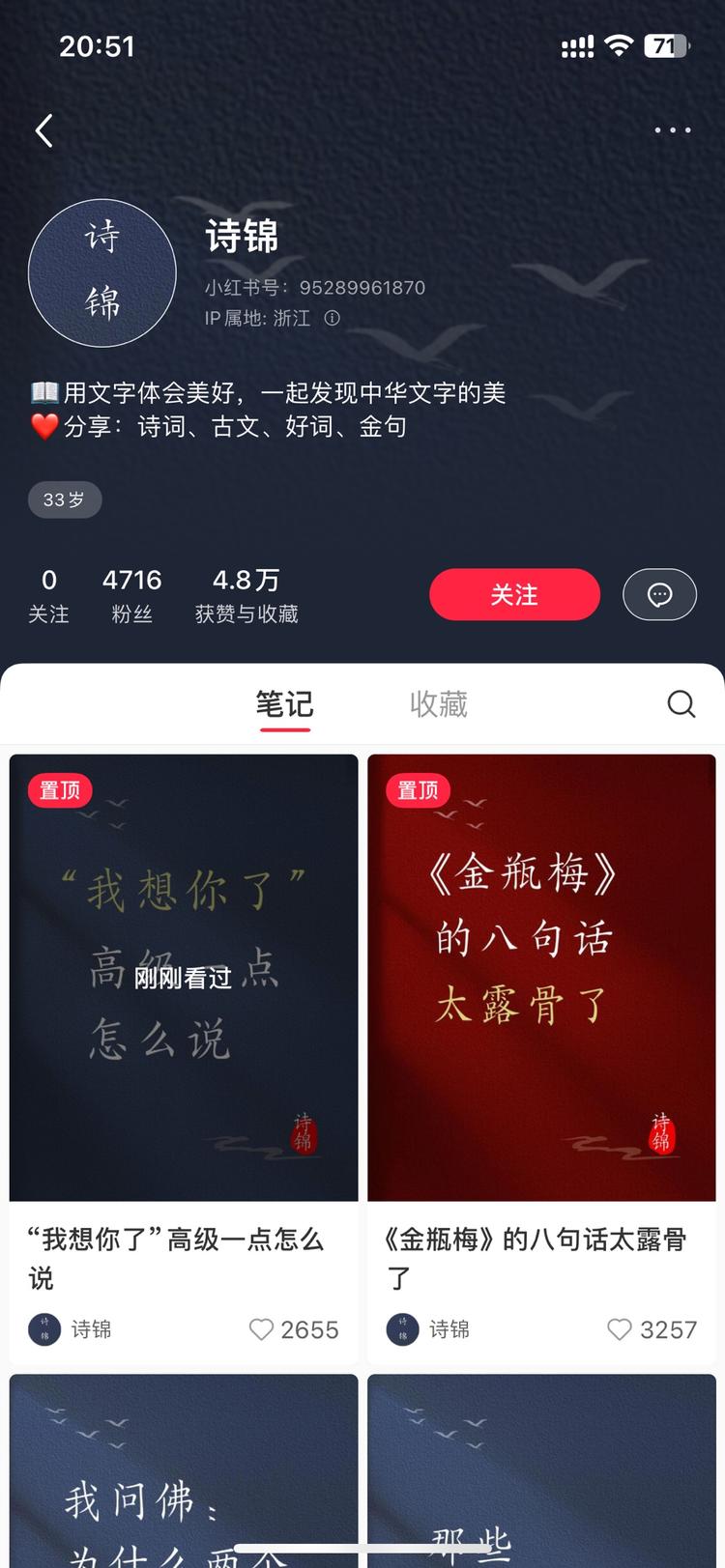Tap the heart icon under 金瓶梅 note
The image size is (725, 1568).
619,1329
